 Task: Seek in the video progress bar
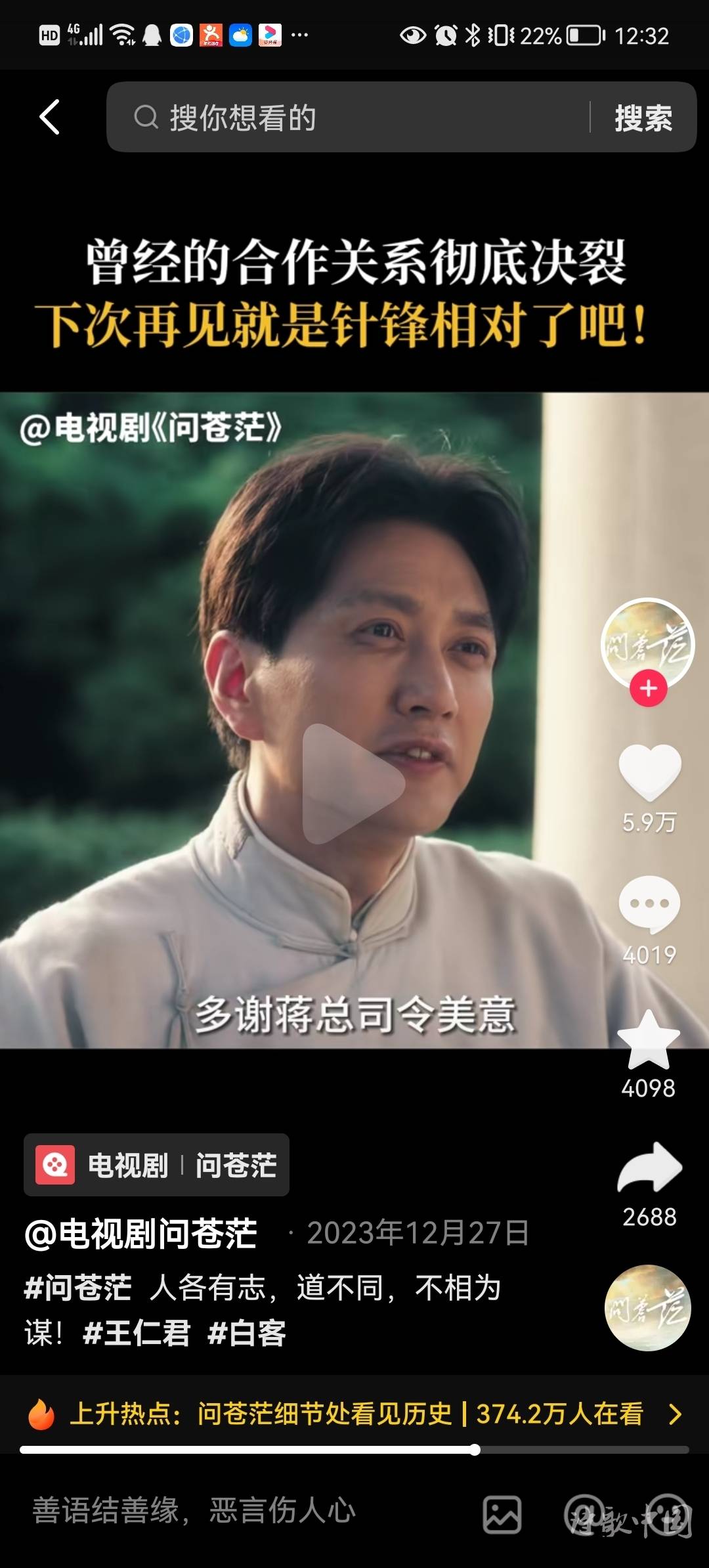(354, 1450)
